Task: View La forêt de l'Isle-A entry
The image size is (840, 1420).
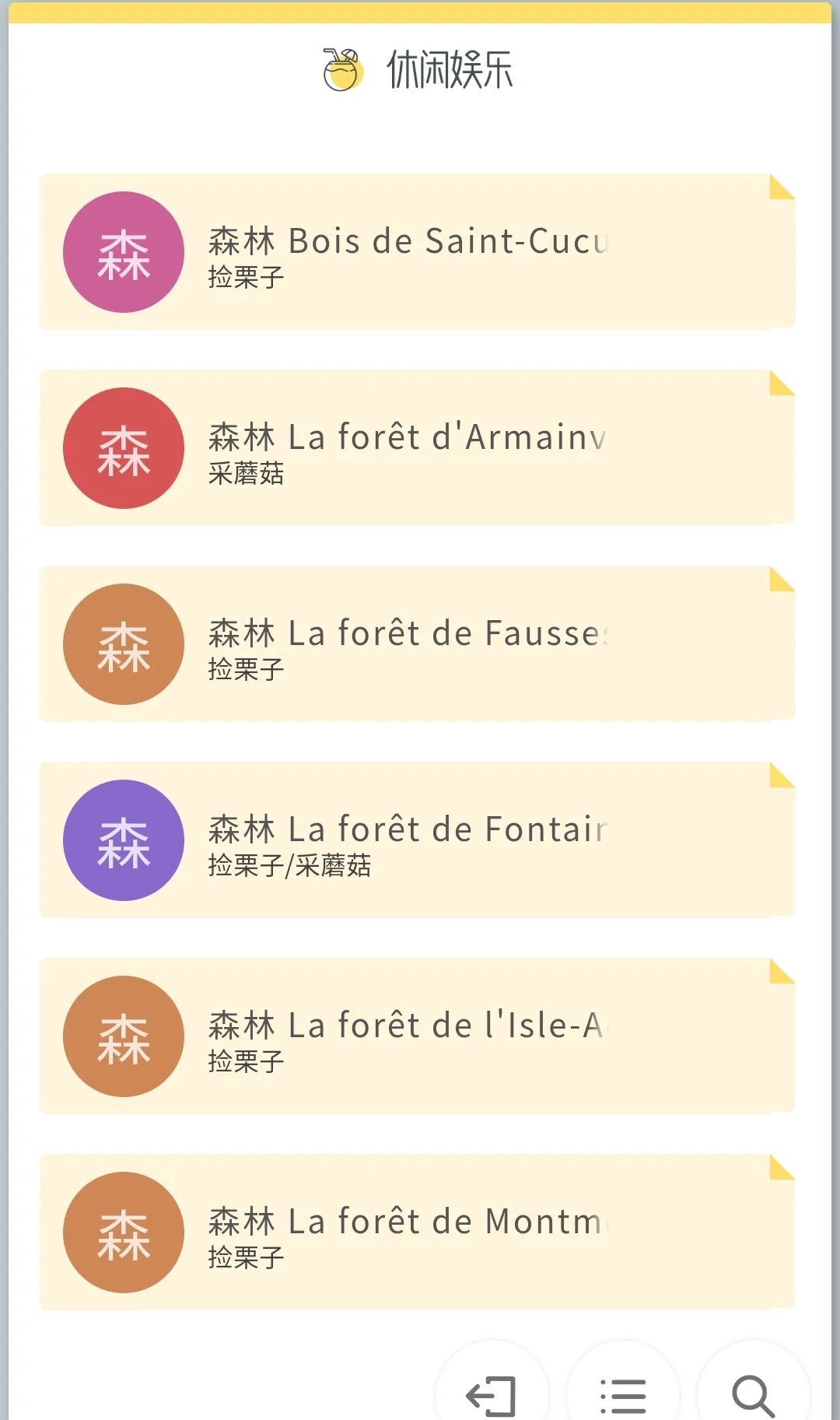Action: click(x=416, y=1036)
